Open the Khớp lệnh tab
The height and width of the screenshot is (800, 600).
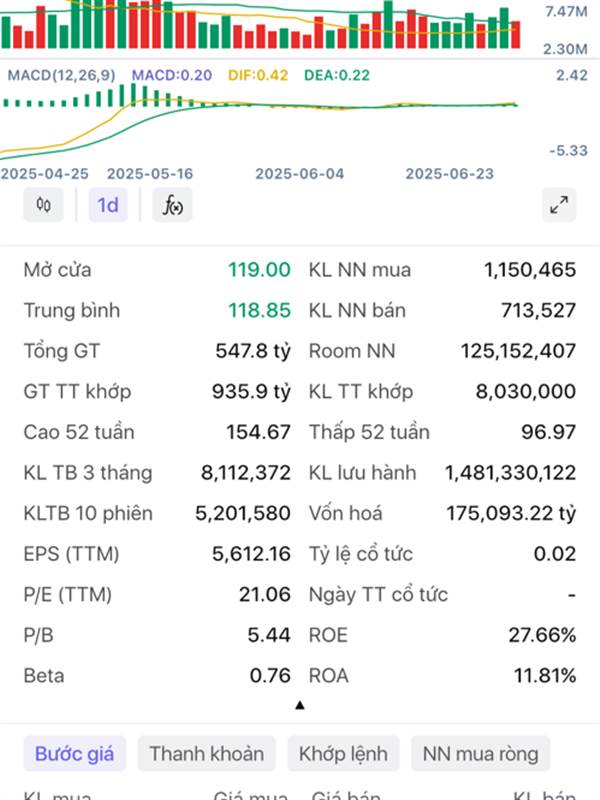pyautogui.click(x=344, y=754)
